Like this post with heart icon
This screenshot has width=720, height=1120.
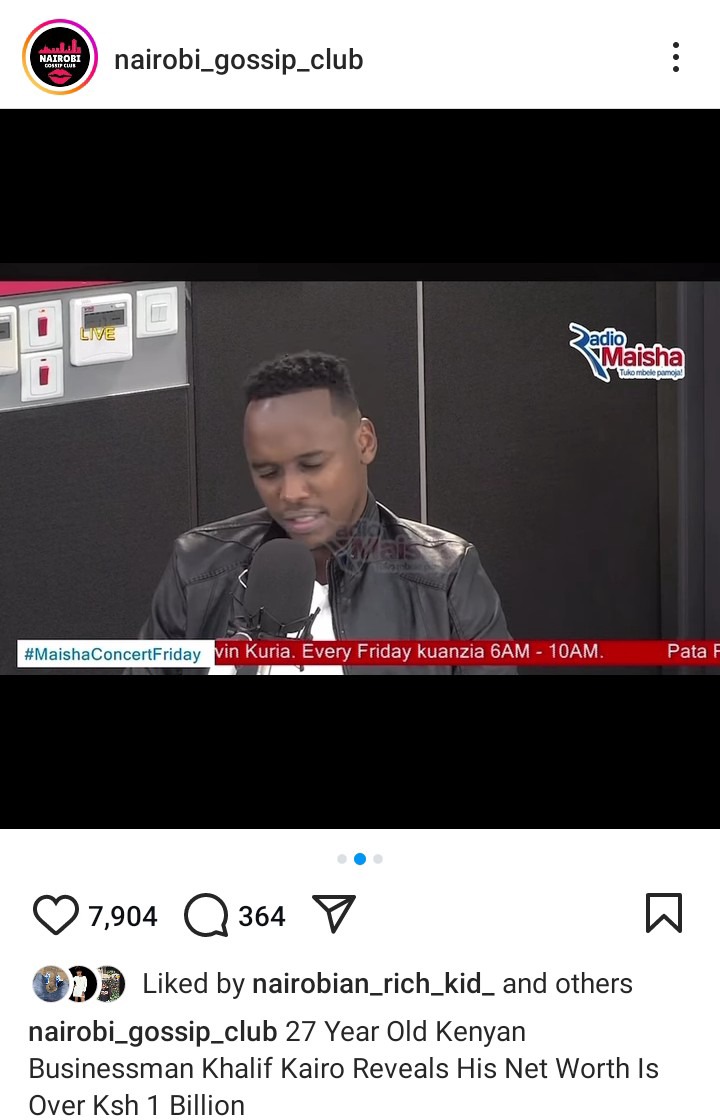tap(56, 915)
